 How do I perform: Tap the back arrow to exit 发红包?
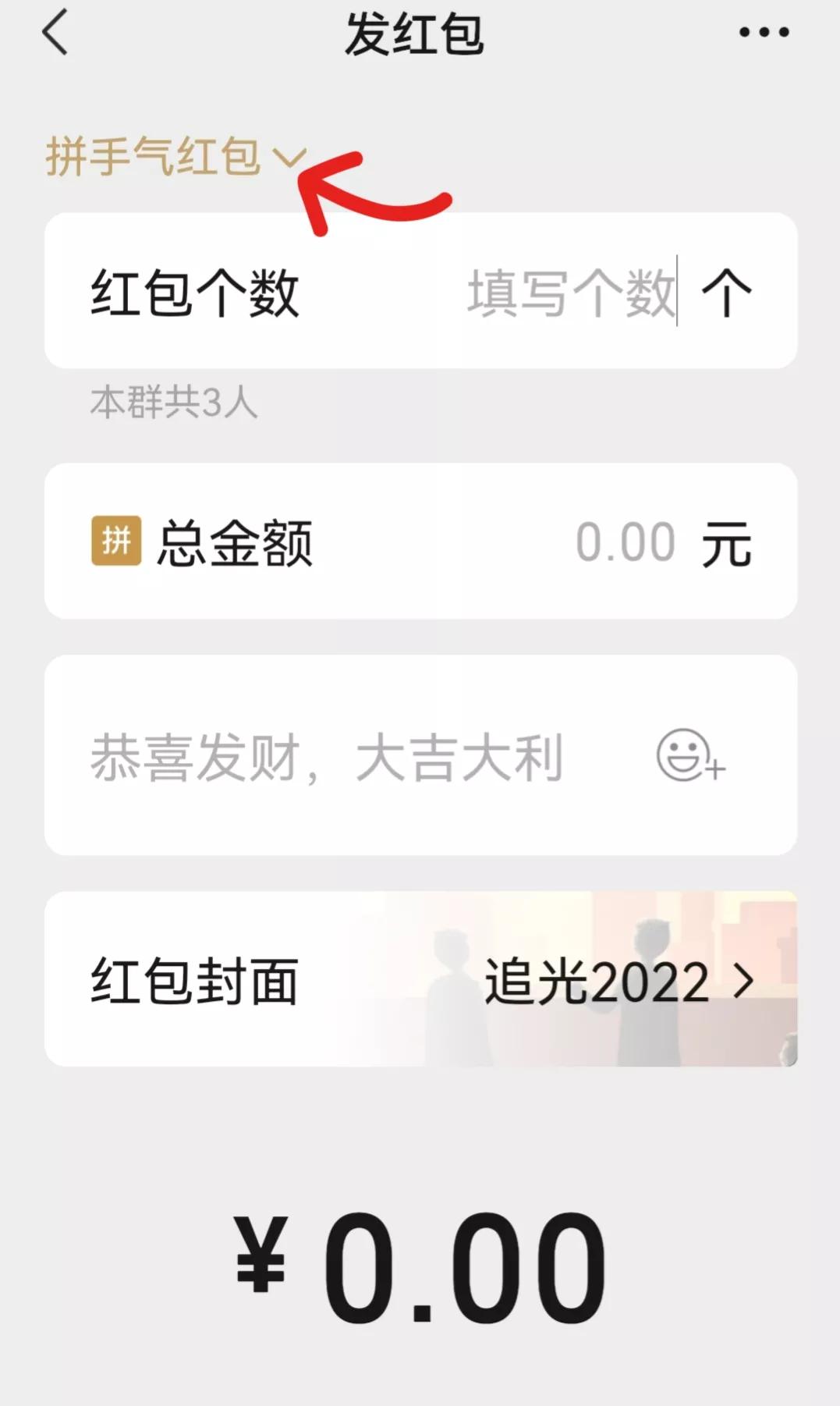pos(55,33)
